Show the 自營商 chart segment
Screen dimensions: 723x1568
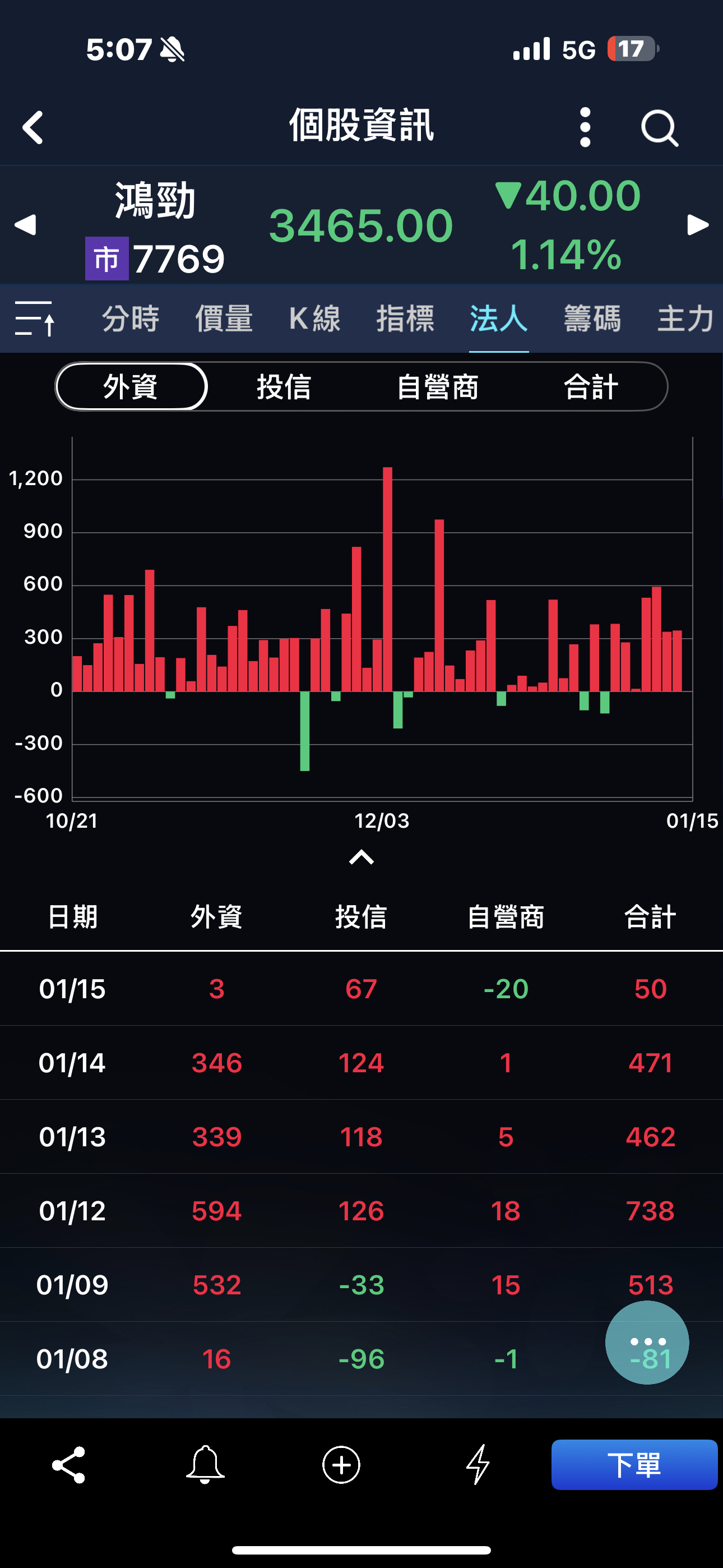coord(438,386)
